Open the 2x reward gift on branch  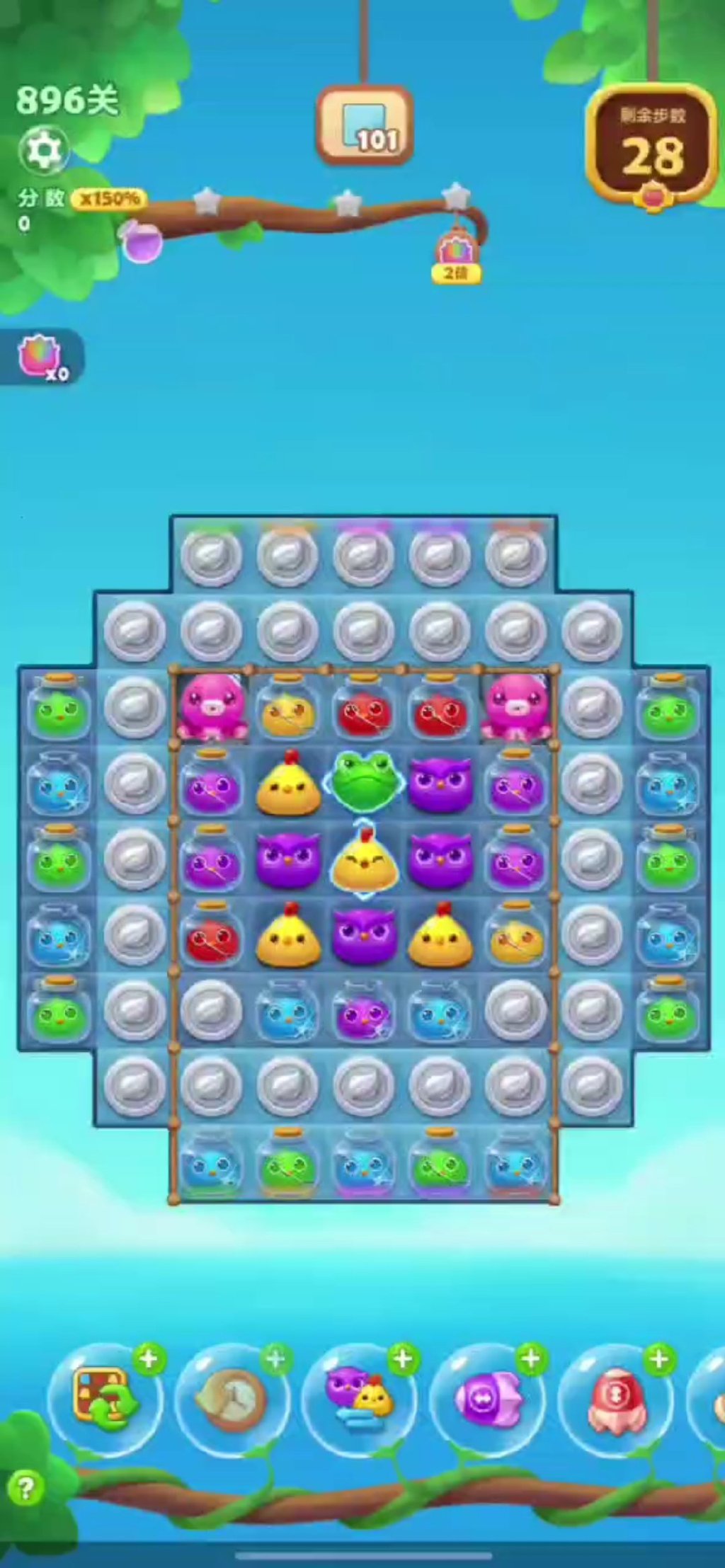pyautogui.click(x=455, y=255)
